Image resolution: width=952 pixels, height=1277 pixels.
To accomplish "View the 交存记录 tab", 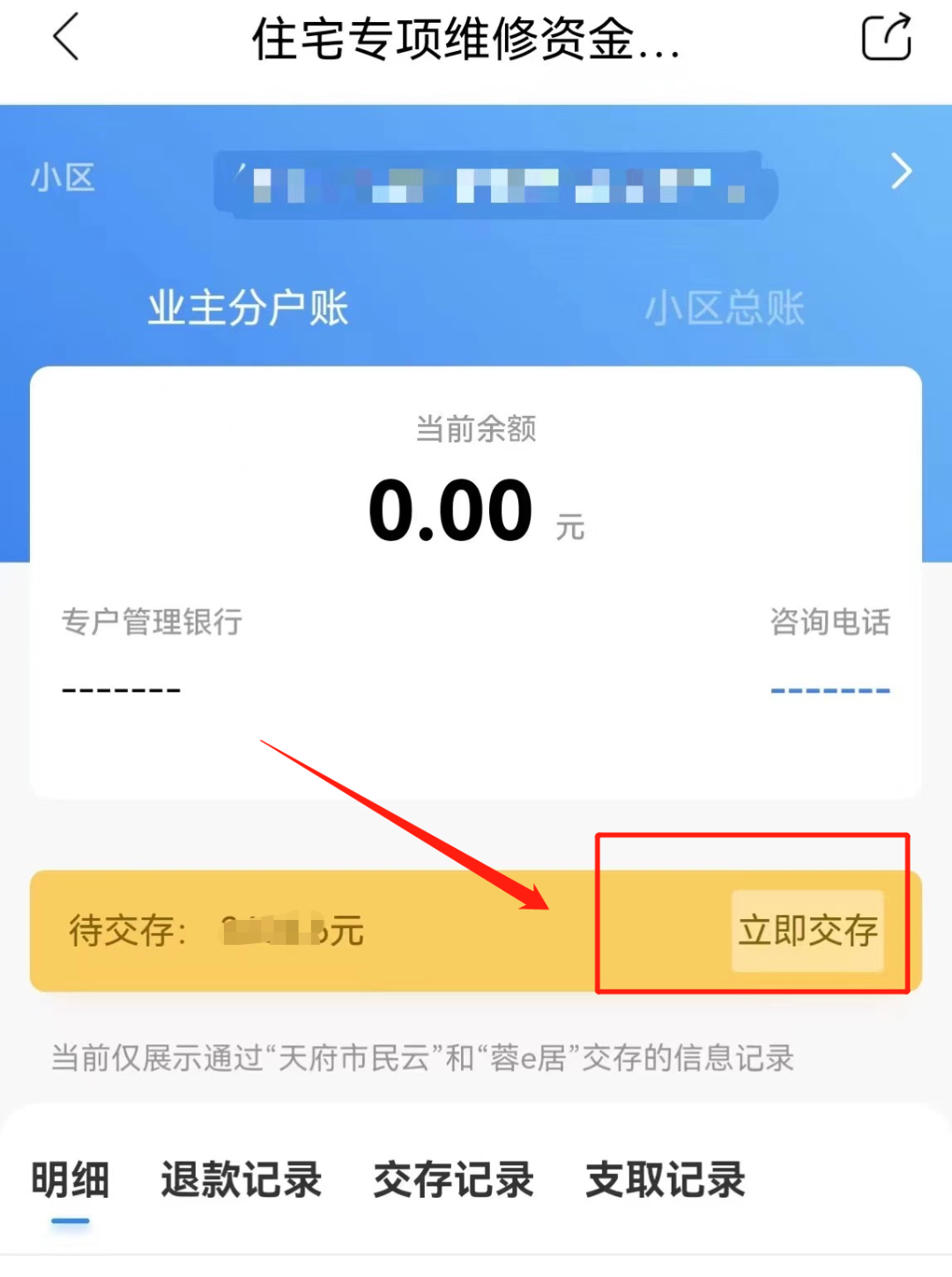I will point(453,1179).
